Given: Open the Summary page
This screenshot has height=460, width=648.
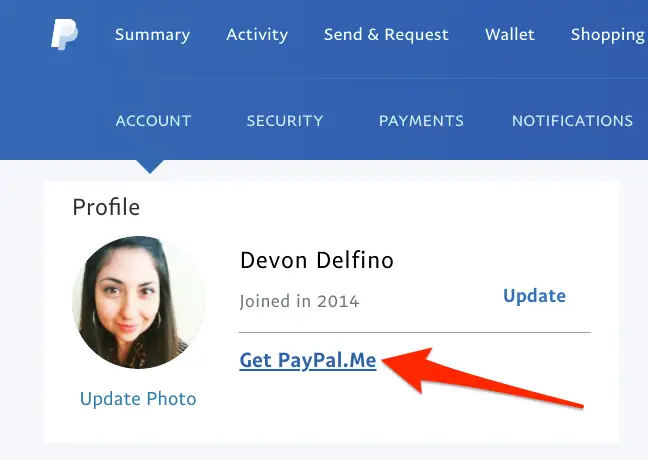Looking at the screenshot, I should tap(152, 35).
